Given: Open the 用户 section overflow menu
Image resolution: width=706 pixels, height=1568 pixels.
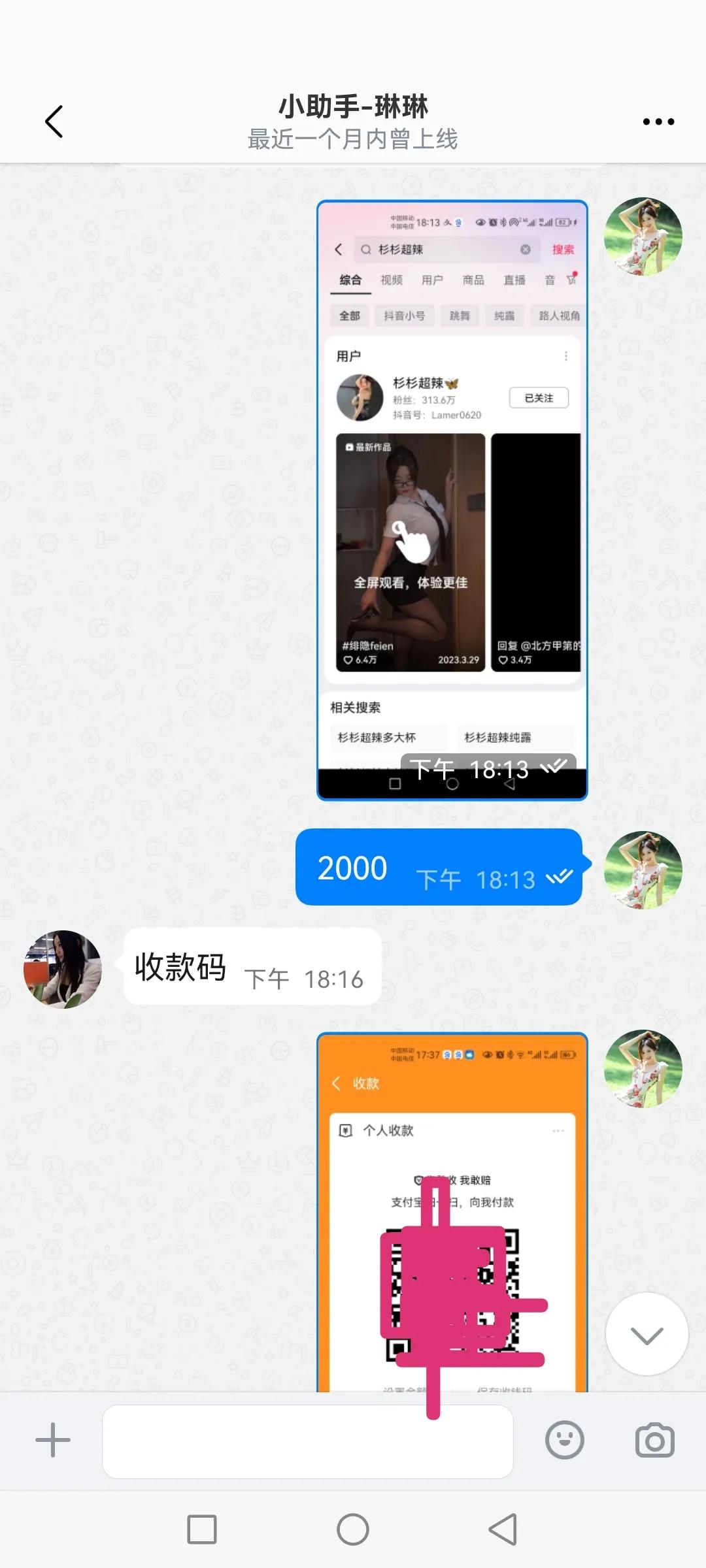Looking at the screenshot, I should [x=566, y=355].
